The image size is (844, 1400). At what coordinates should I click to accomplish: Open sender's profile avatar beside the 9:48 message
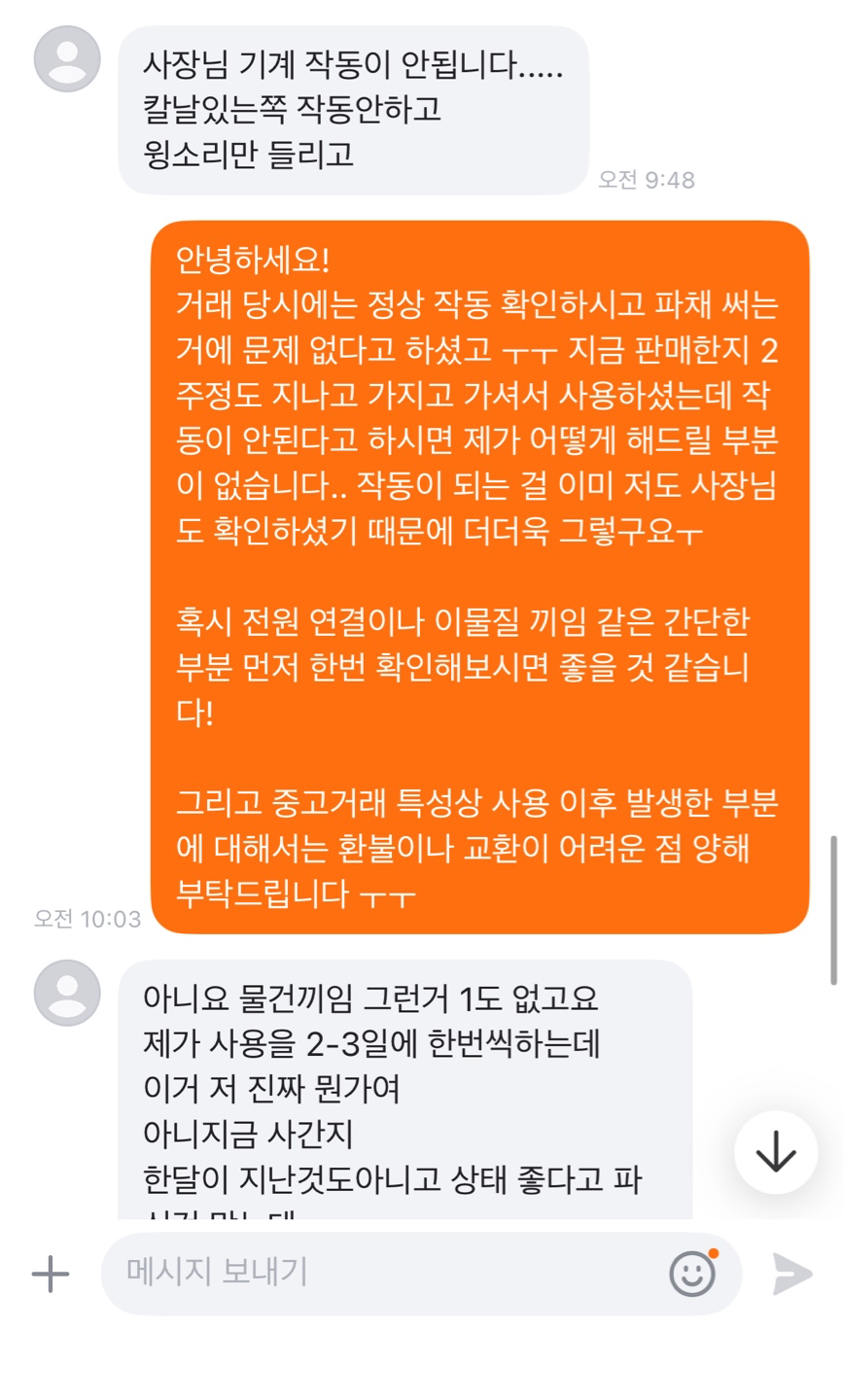pos(67,59)
